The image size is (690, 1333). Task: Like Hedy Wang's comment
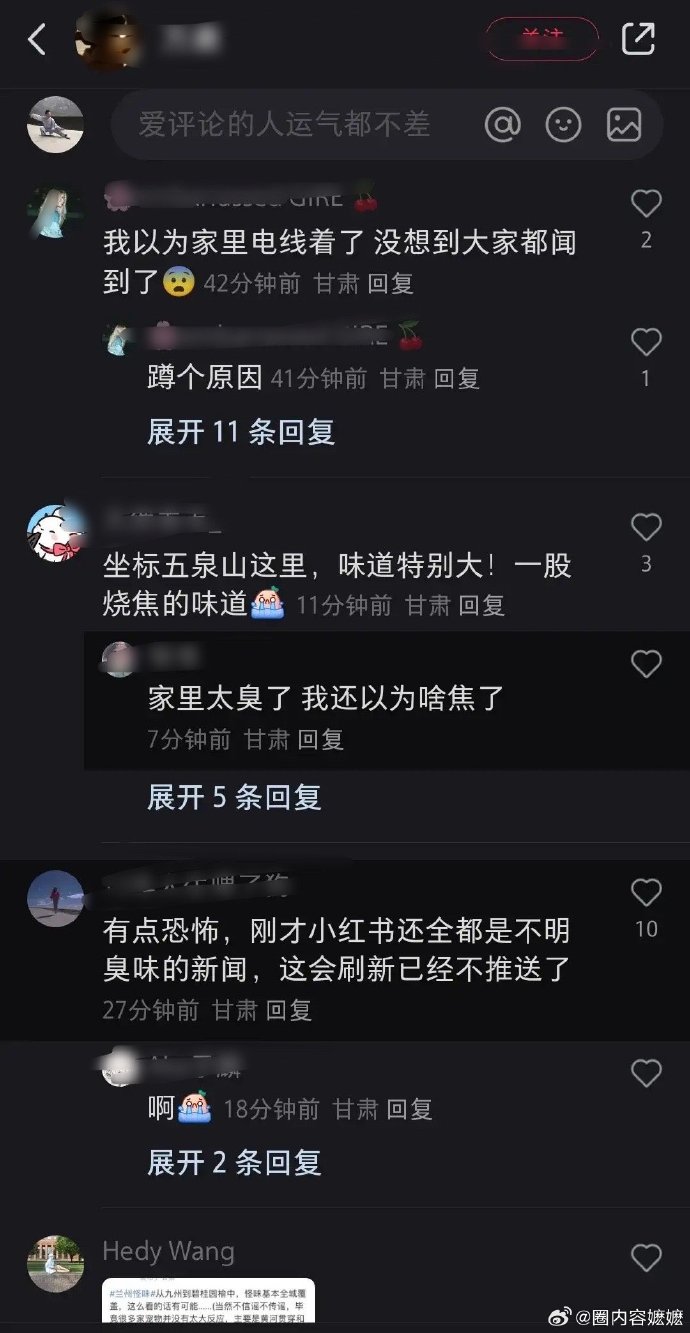click(x=646, y=1258)
